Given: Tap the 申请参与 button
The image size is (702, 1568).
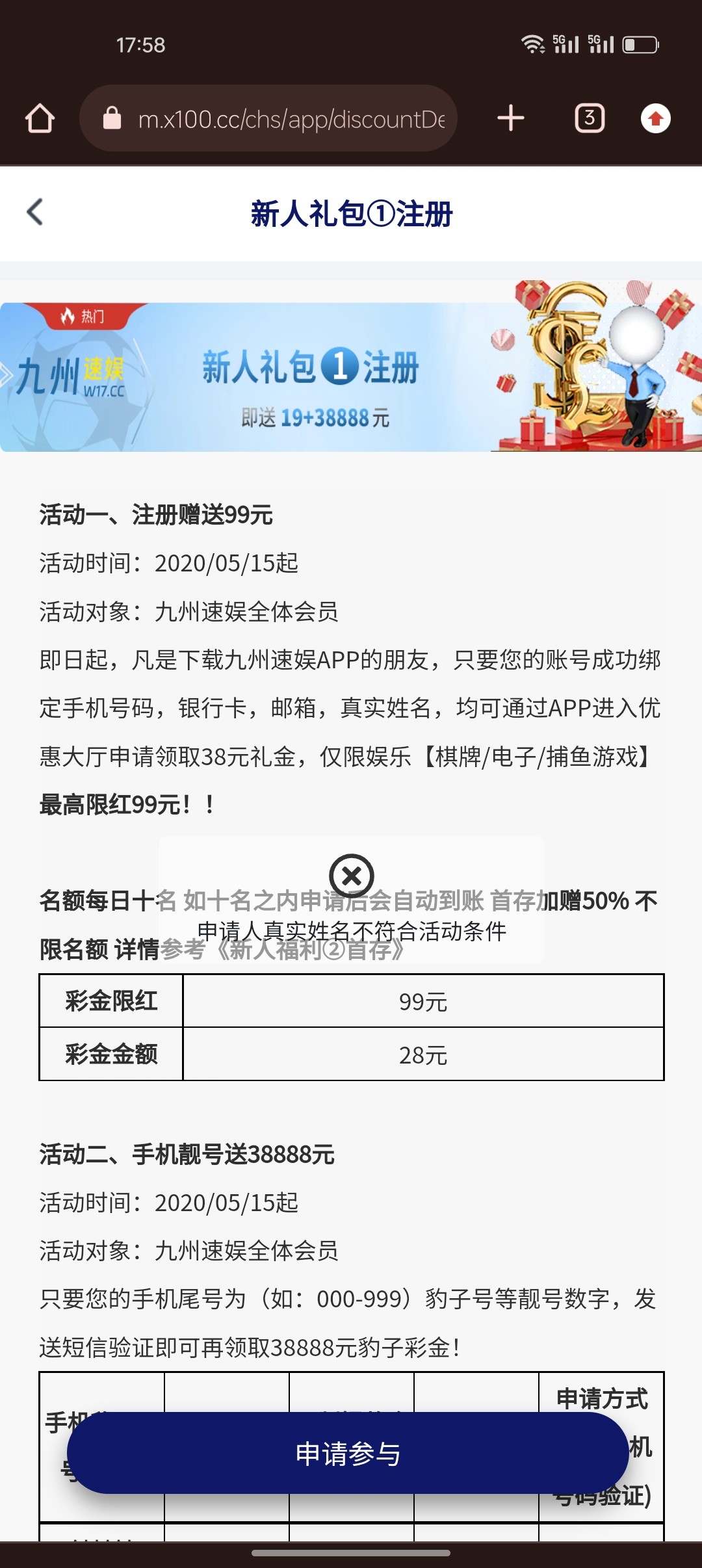Looking at the screenshot, I should pyautogui.click(x=348, y=1453).
